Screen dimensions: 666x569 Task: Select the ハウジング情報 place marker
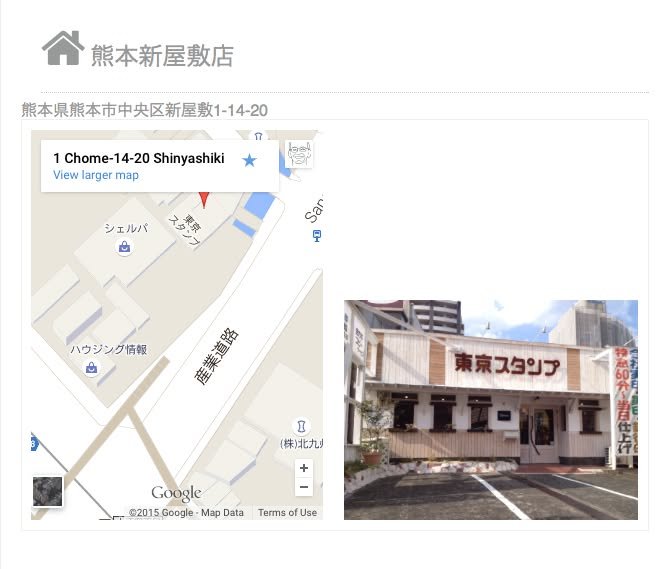92,368
